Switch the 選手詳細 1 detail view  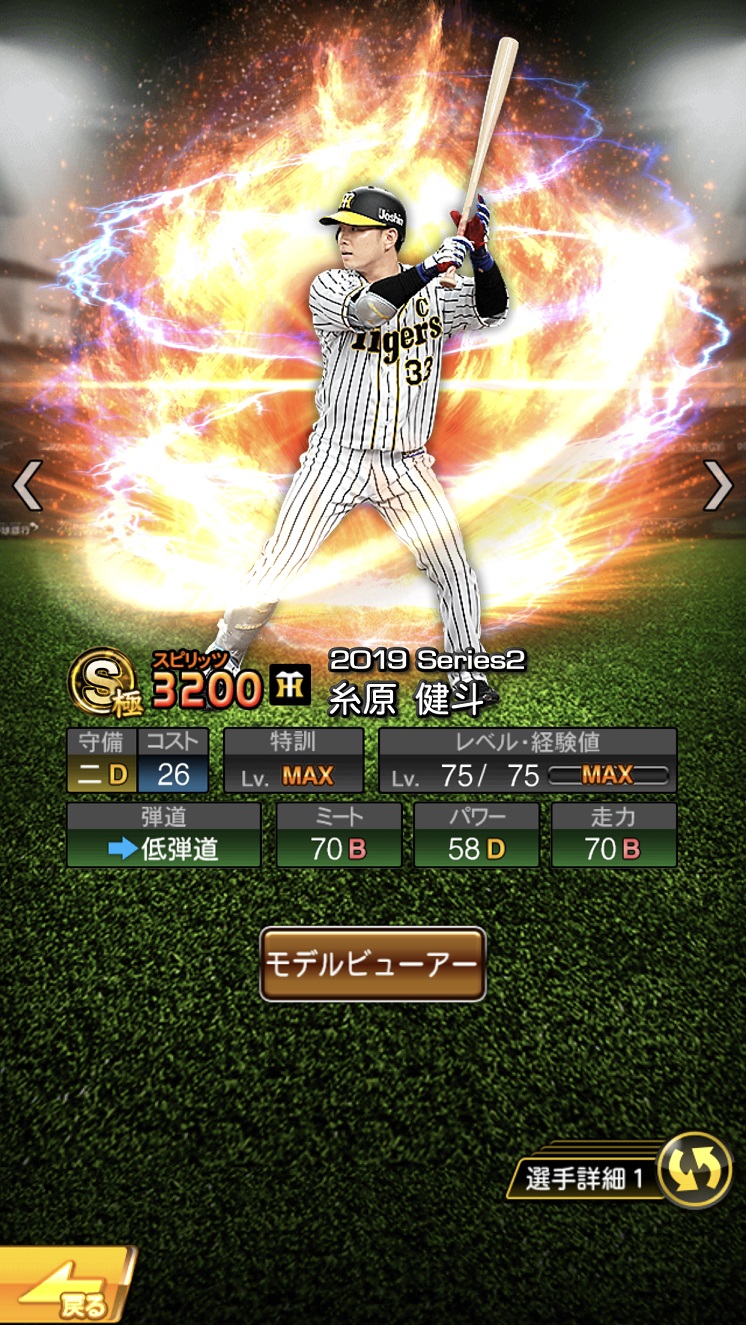695,1171
